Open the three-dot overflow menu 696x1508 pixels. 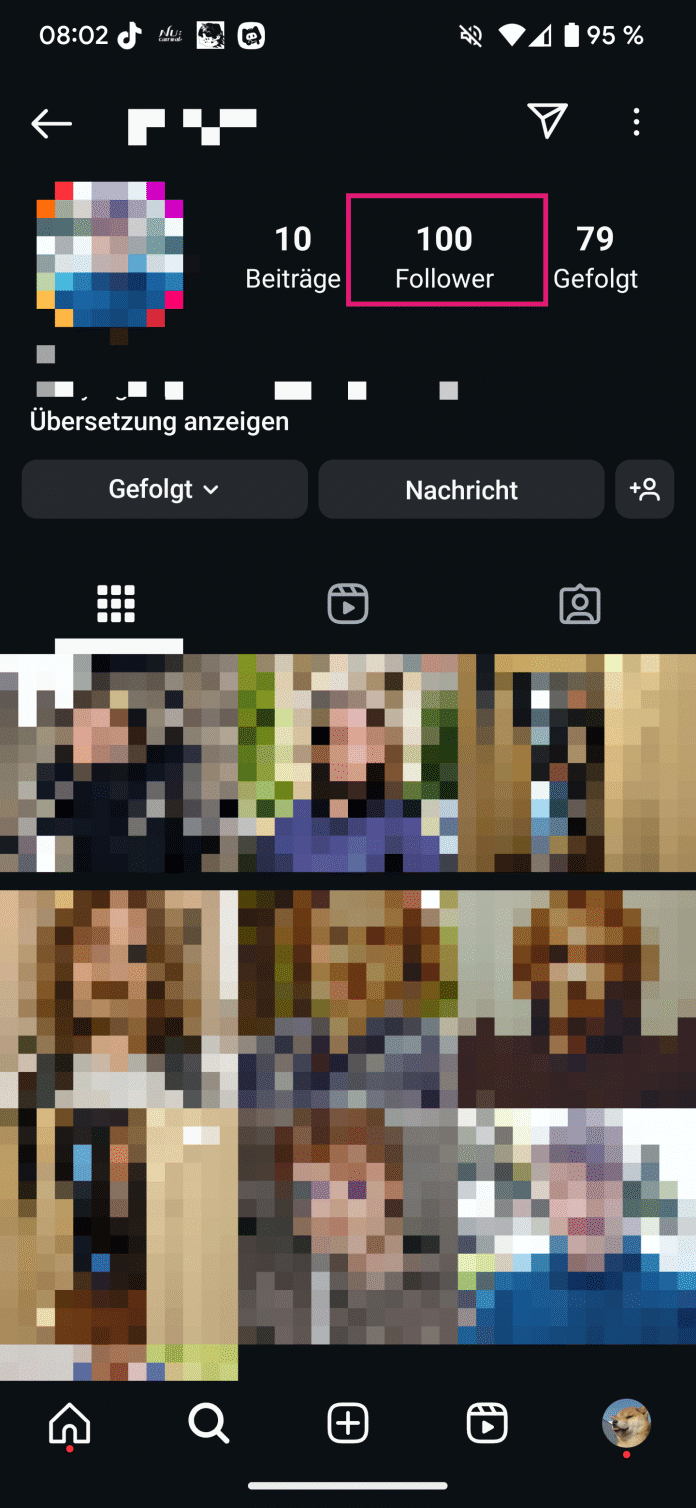(637, 123)
